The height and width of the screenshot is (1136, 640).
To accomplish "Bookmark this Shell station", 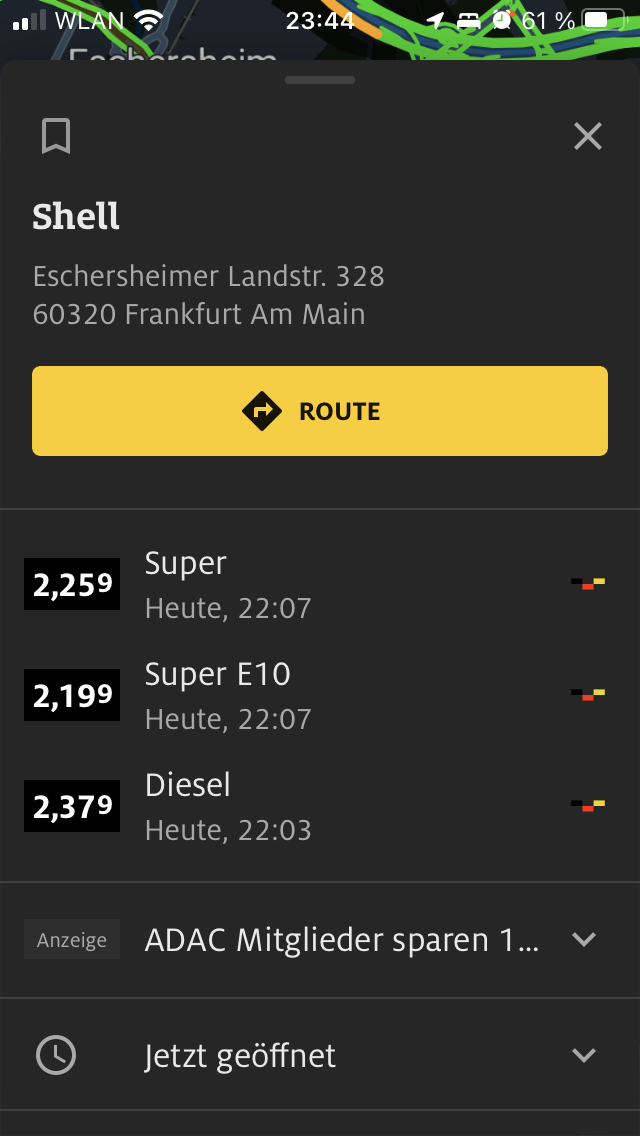I will (x=56, y=136).
